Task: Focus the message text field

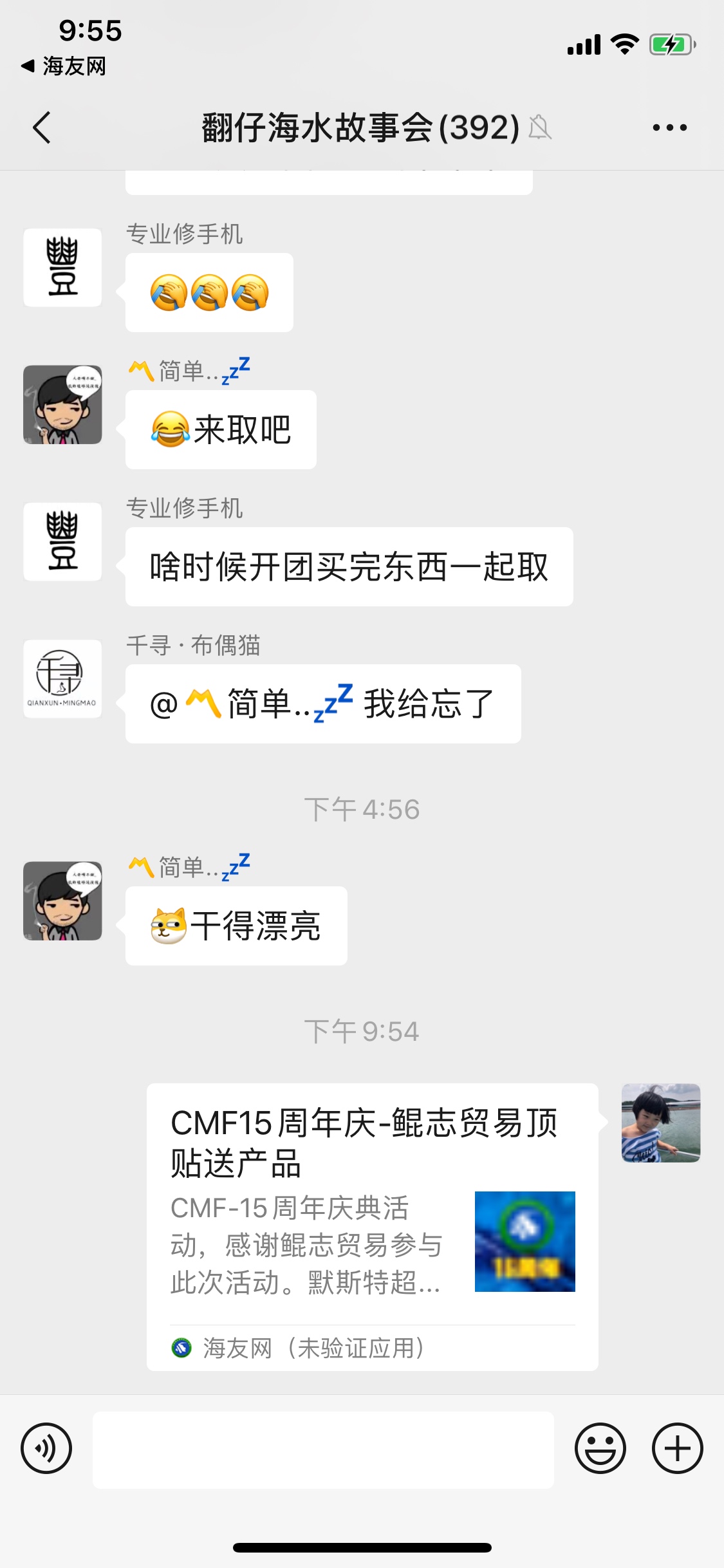Action: coord(323,1450)
